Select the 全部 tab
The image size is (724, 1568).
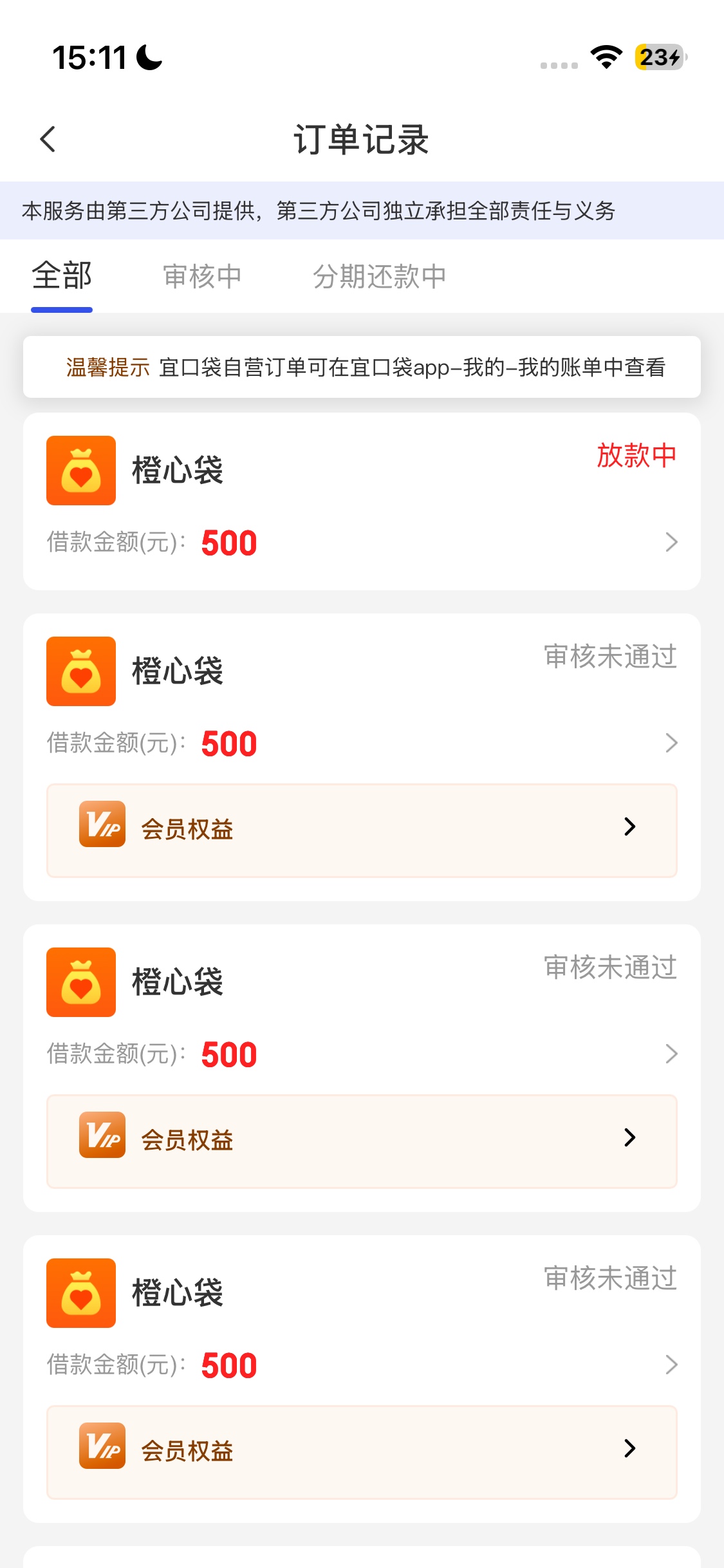click(x=62, y=276)
